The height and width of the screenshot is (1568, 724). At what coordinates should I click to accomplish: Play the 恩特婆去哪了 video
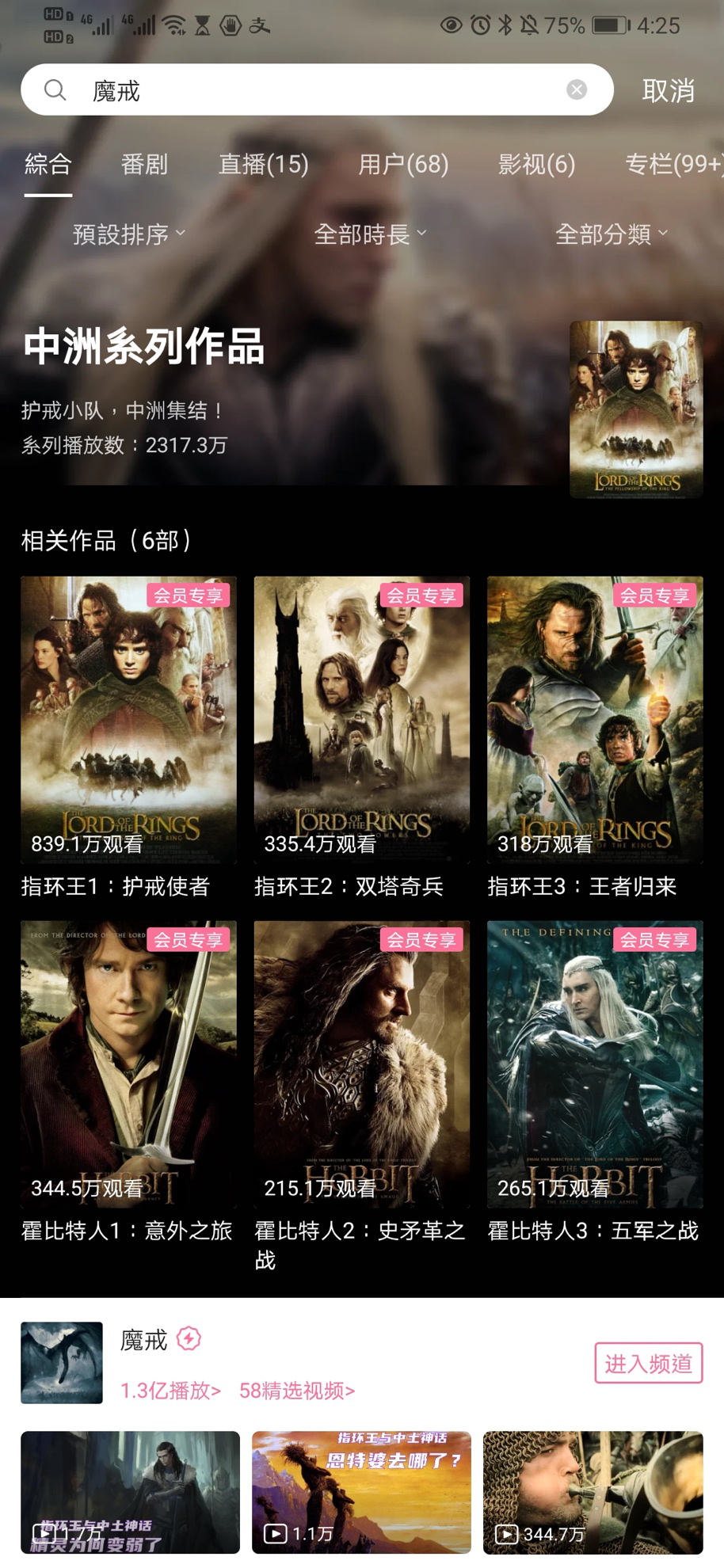click(361, 1492)
